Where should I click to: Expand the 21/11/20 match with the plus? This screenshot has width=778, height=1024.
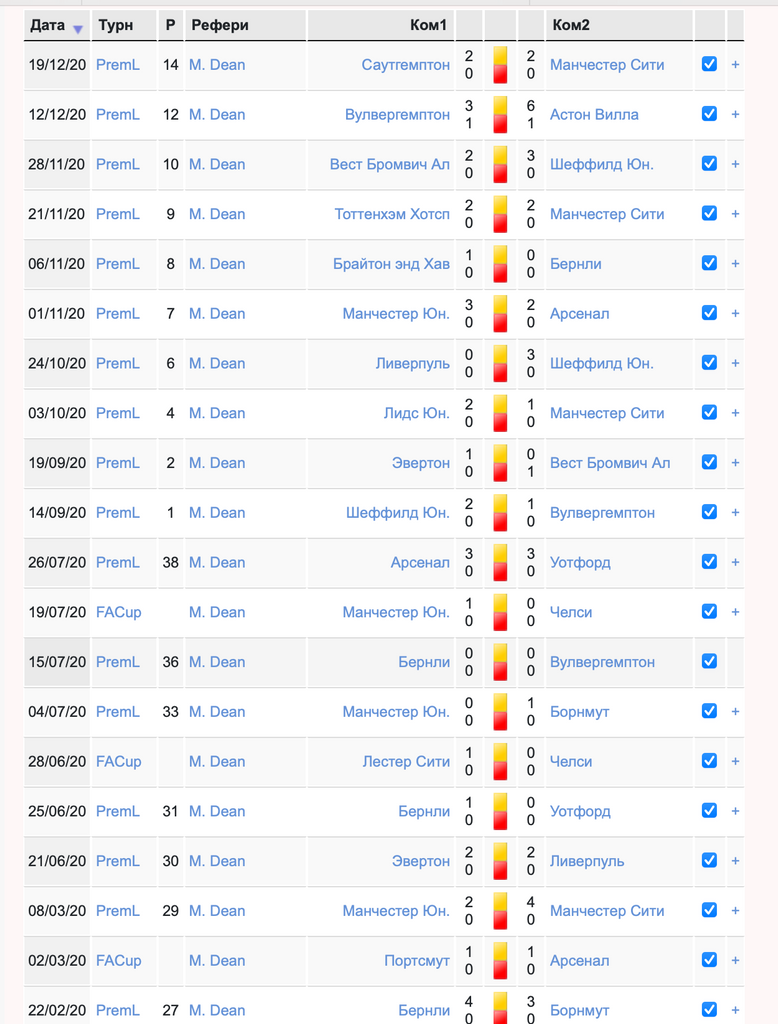(735, 214)
